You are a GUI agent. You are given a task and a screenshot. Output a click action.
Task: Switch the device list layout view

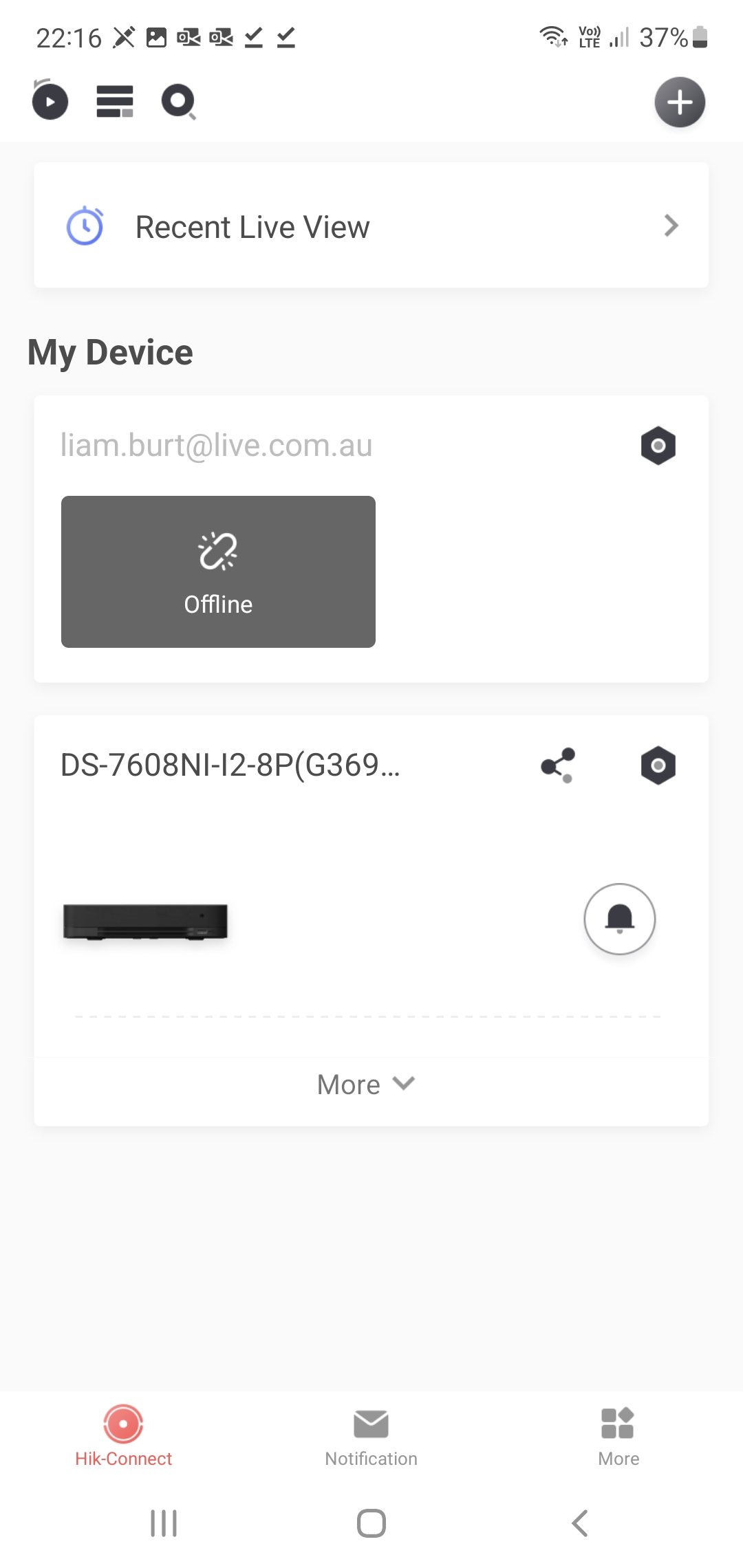pyautogui.click(x=114, y=102)
